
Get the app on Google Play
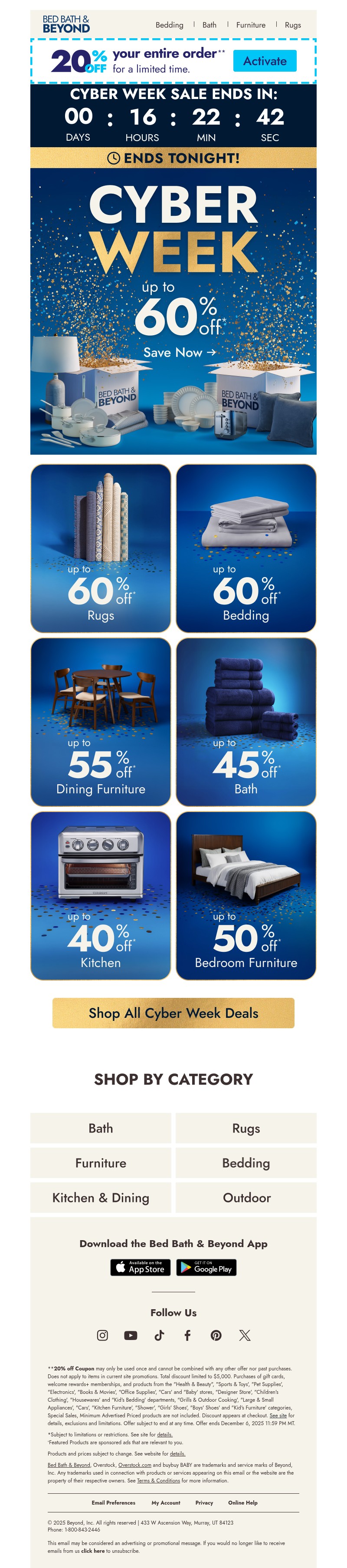point(206,1268)
